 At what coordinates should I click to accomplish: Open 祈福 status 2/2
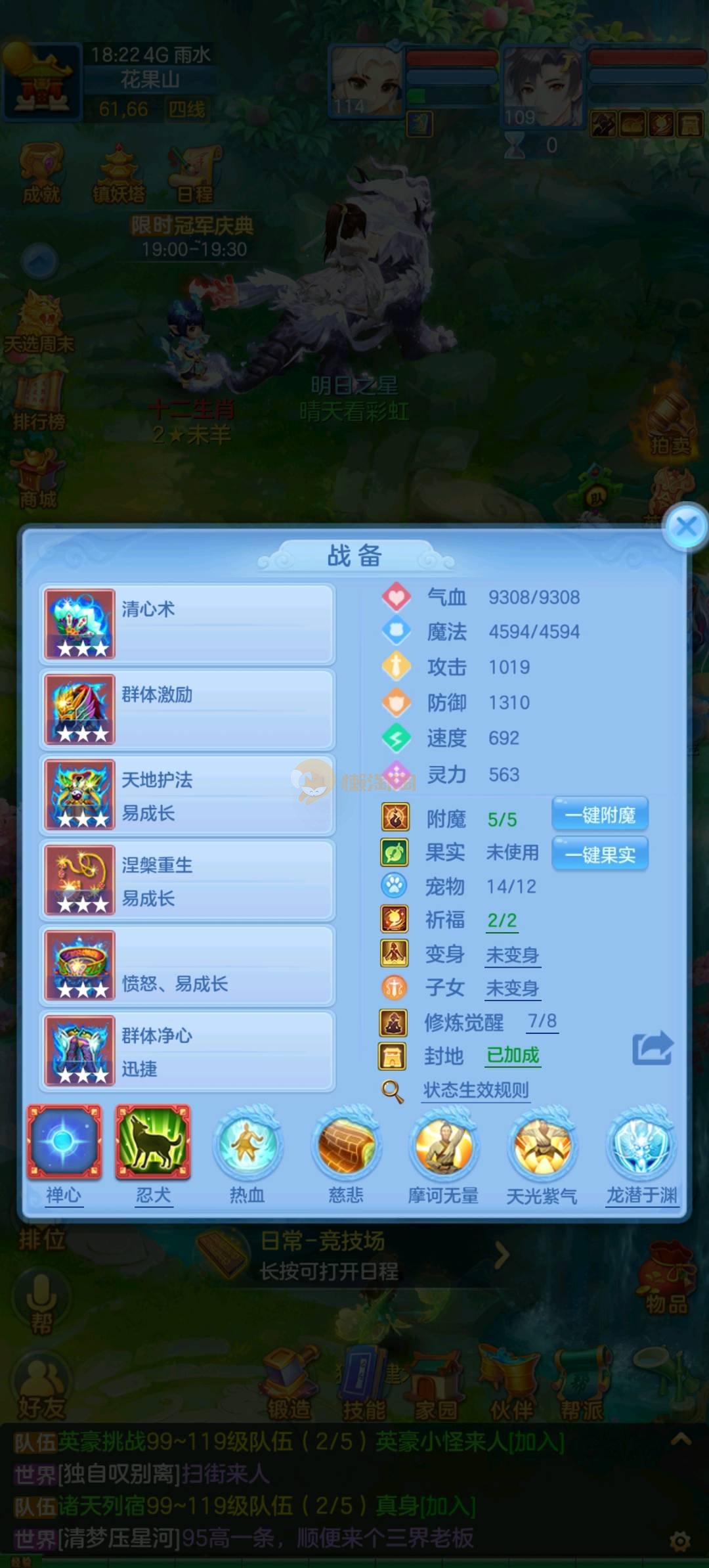[x=502, y=920]
